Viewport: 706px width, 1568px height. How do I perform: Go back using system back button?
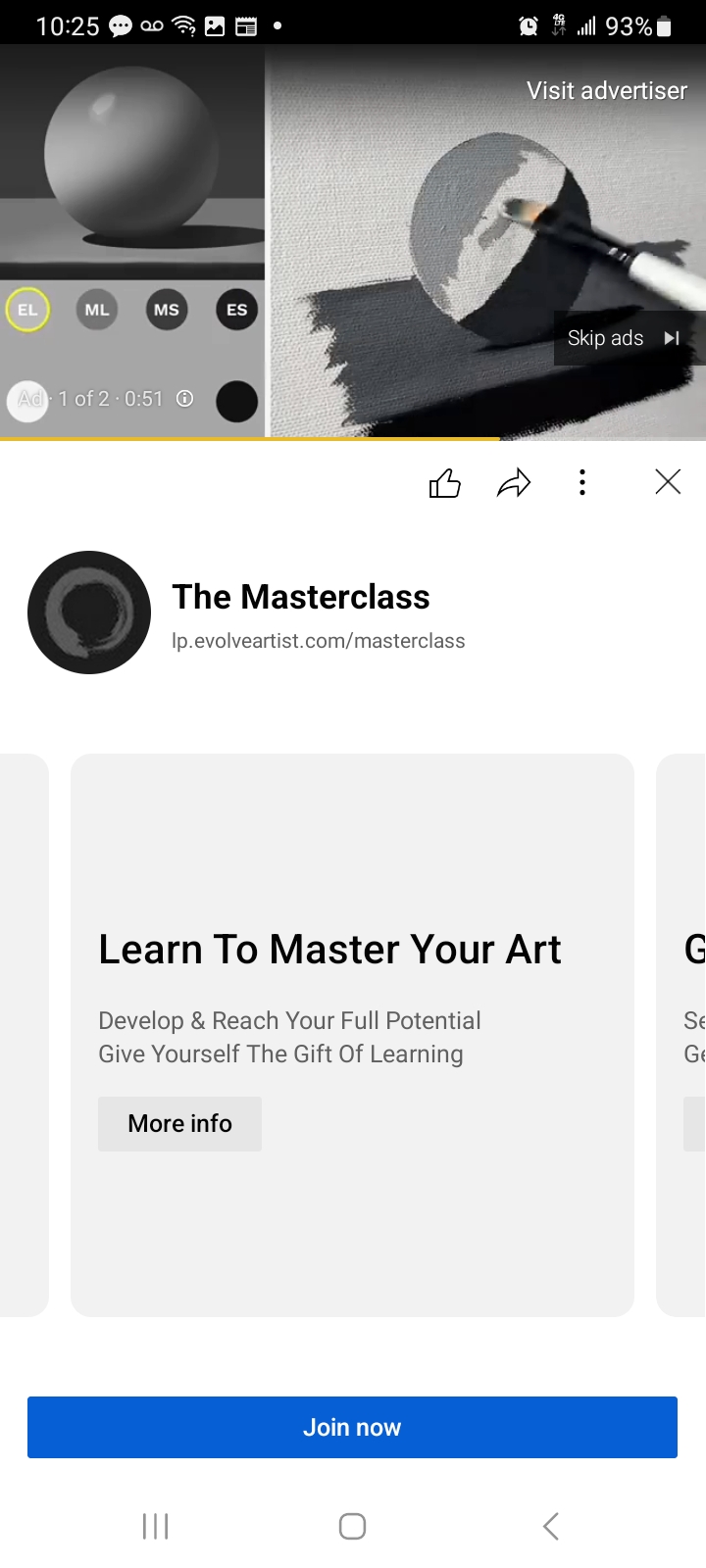click(551, 1526)
